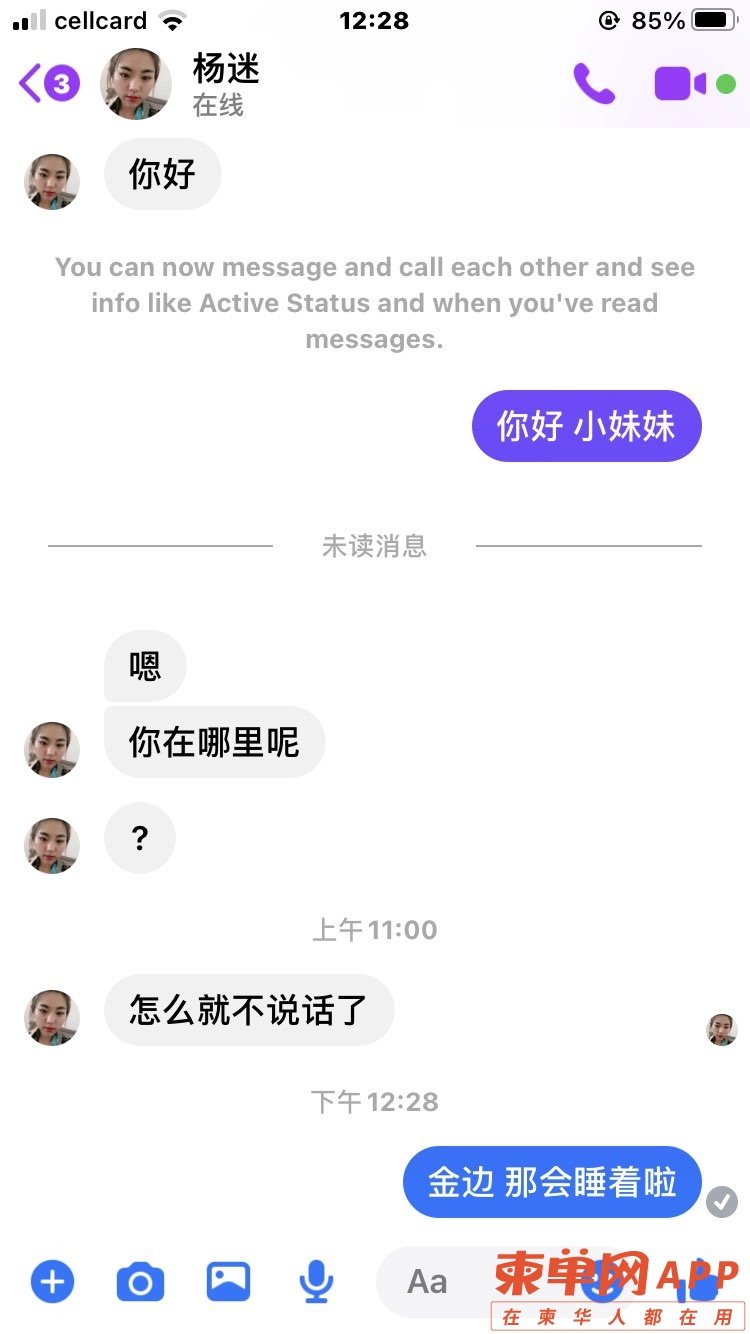Open the photo gallery picker
The image size is (750, 1334).
tap(228, 1281)
